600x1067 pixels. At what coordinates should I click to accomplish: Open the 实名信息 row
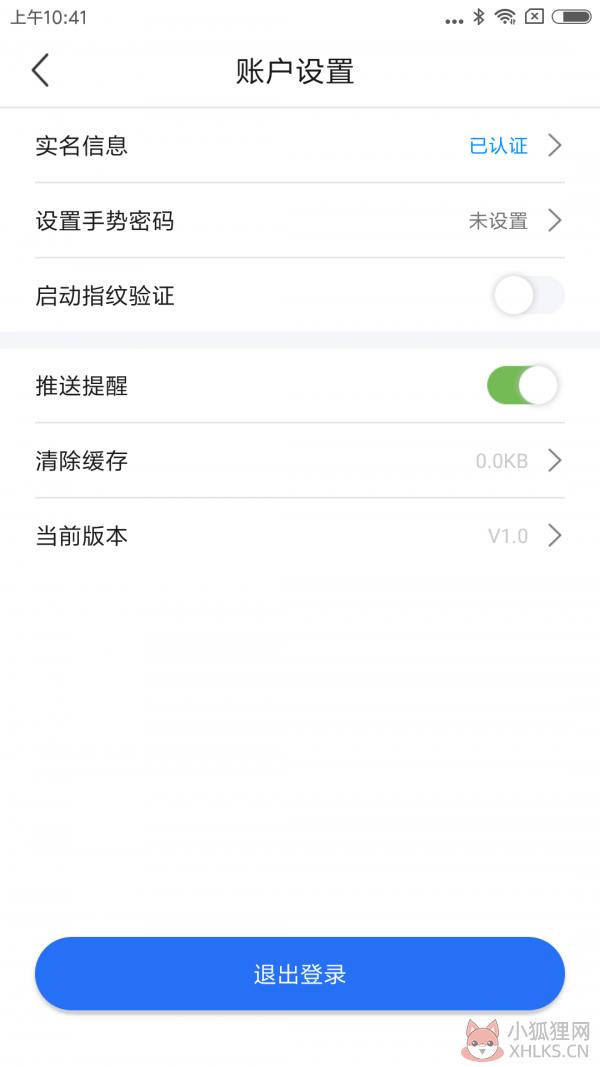tap(300, 146)
